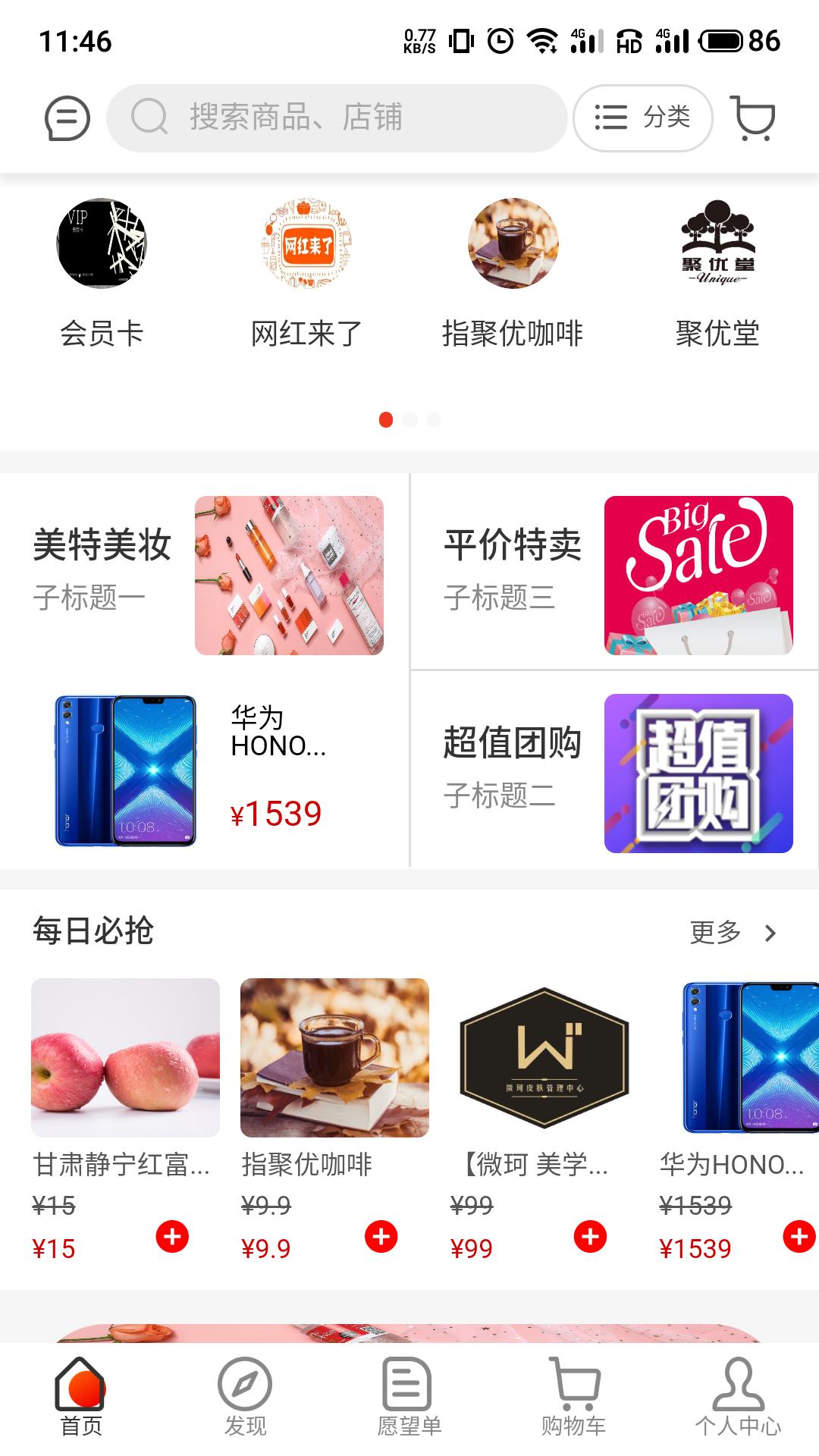View the 华为 HONO... phone priced ¥1539 card
Screen dimensions: 819x1456
(x=205, y=770)
